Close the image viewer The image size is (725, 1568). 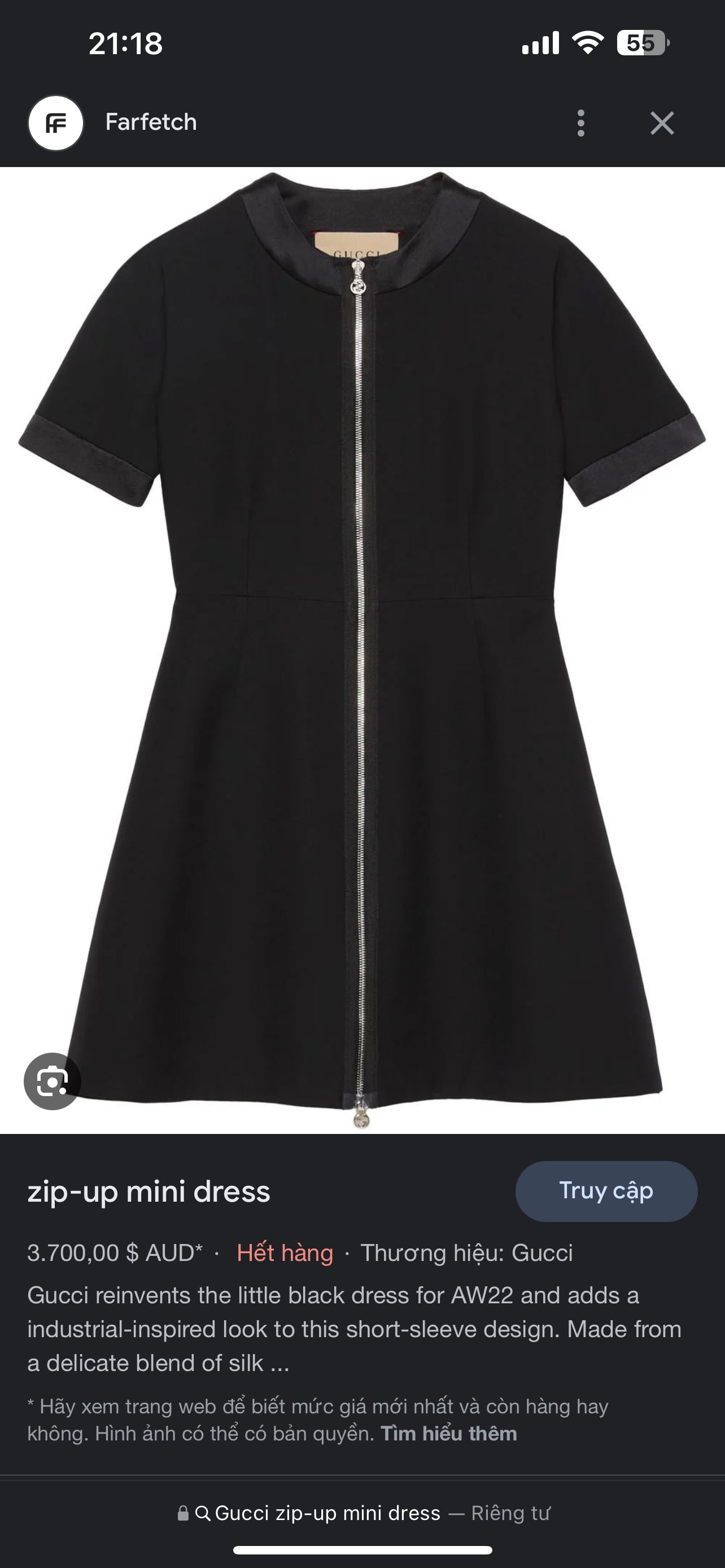pos(662,123)
